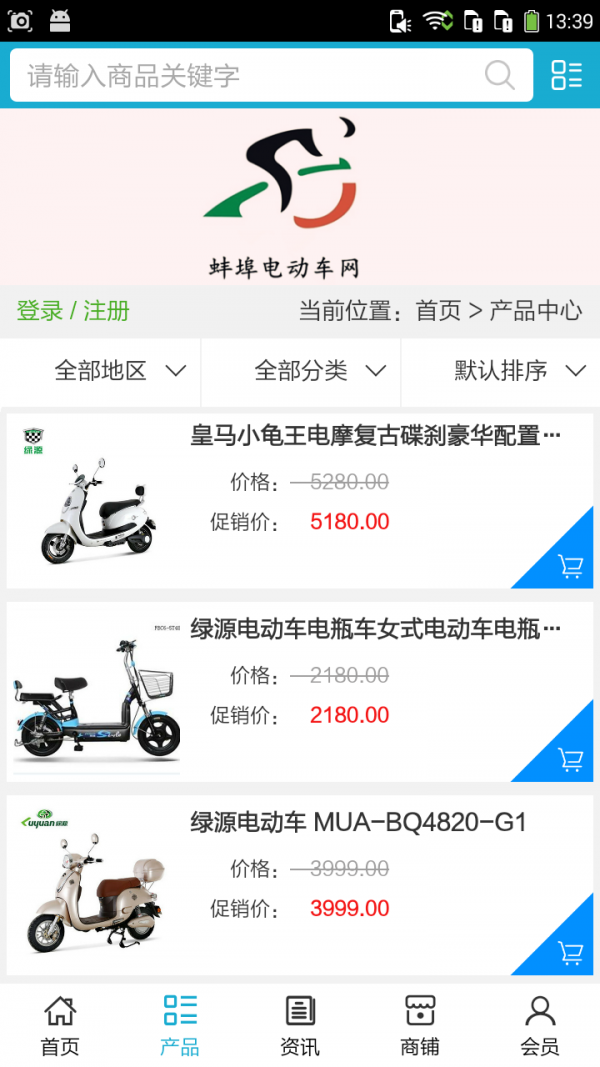Expand the 全部地区 region filter
This screenshot has width=600, height=1067.
point(120,371)
